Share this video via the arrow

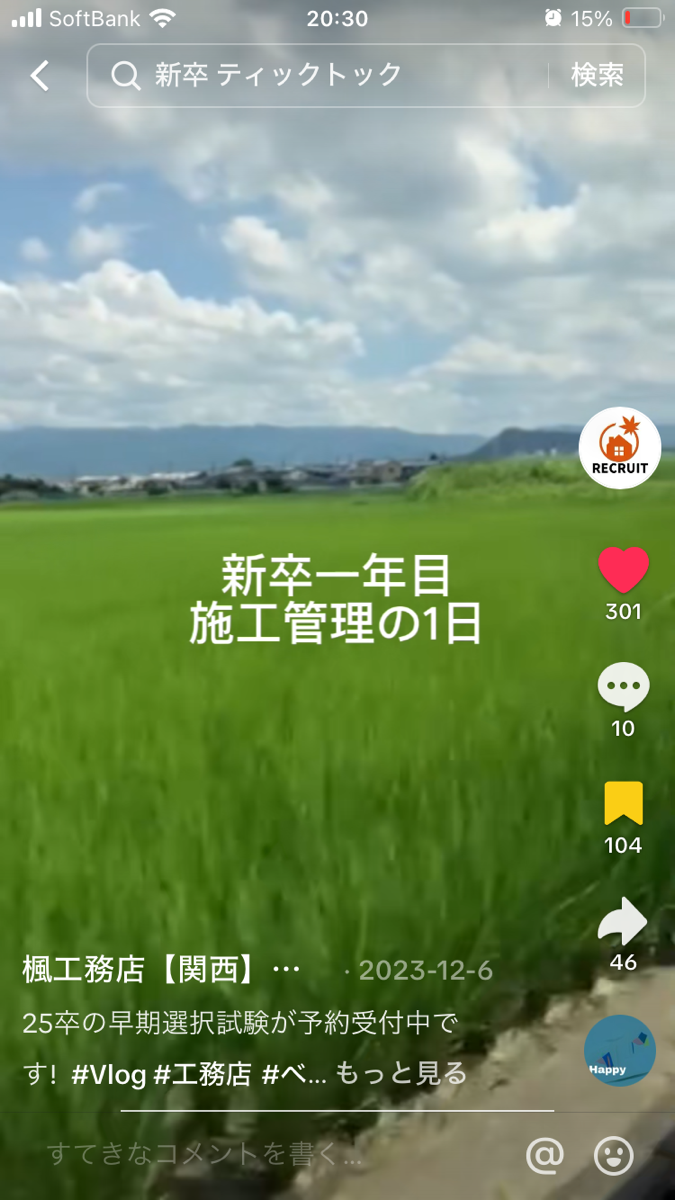click(623, 922)
